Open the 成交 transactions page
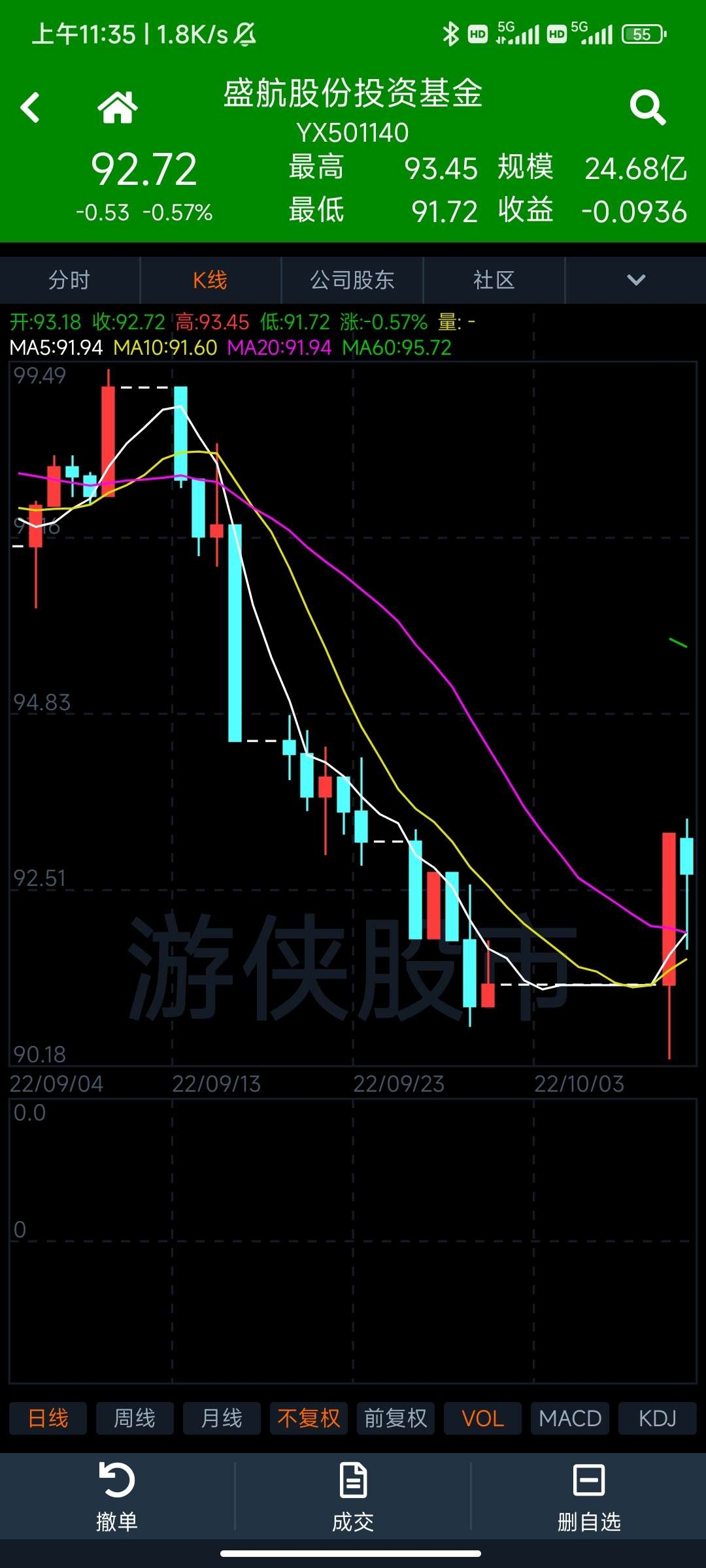This screenshot has width=706, height=1568. click(x=353, y=1497)
